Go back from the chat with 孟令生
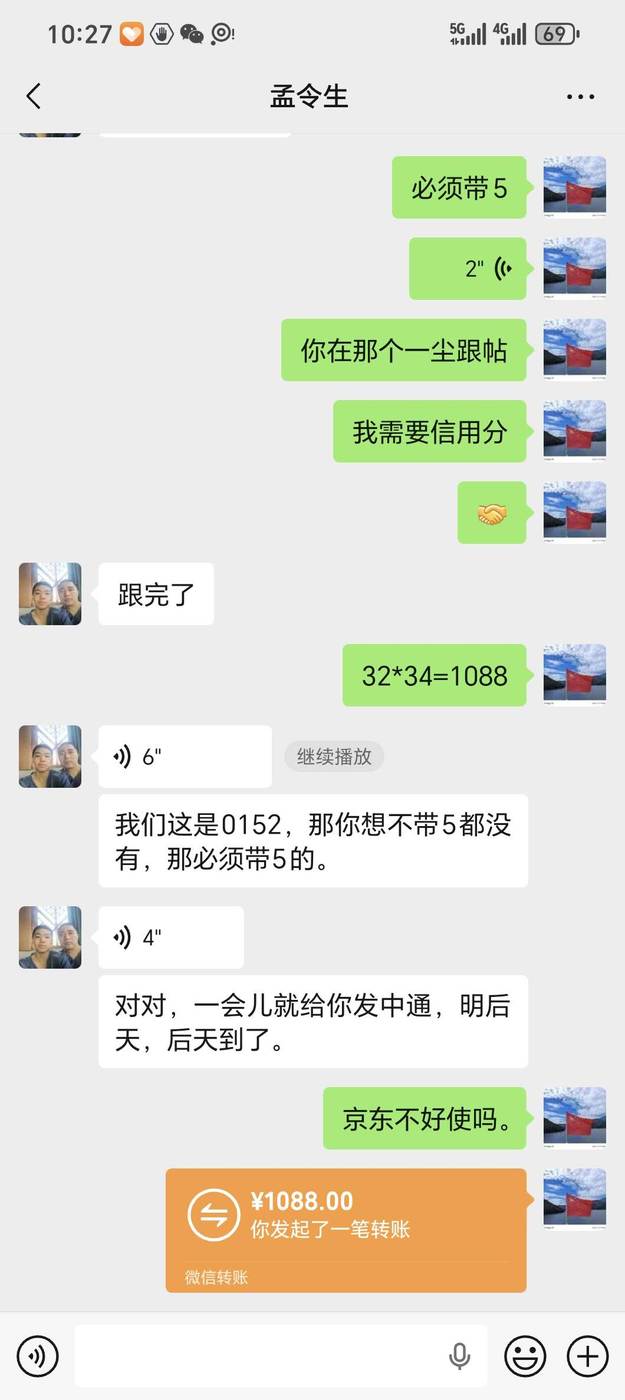625x1400 pixels. [x=34, y=96]
